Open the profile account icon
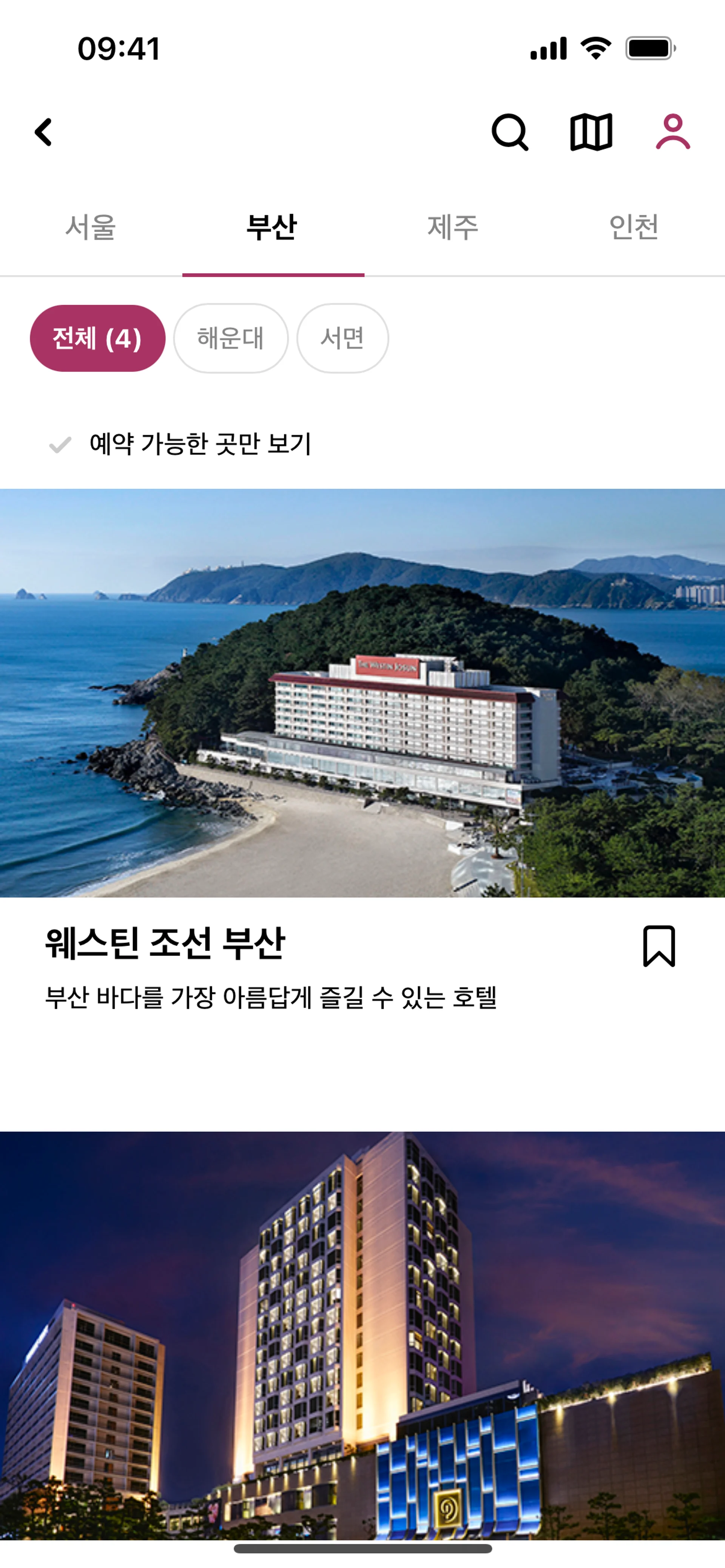 [673, 132]
